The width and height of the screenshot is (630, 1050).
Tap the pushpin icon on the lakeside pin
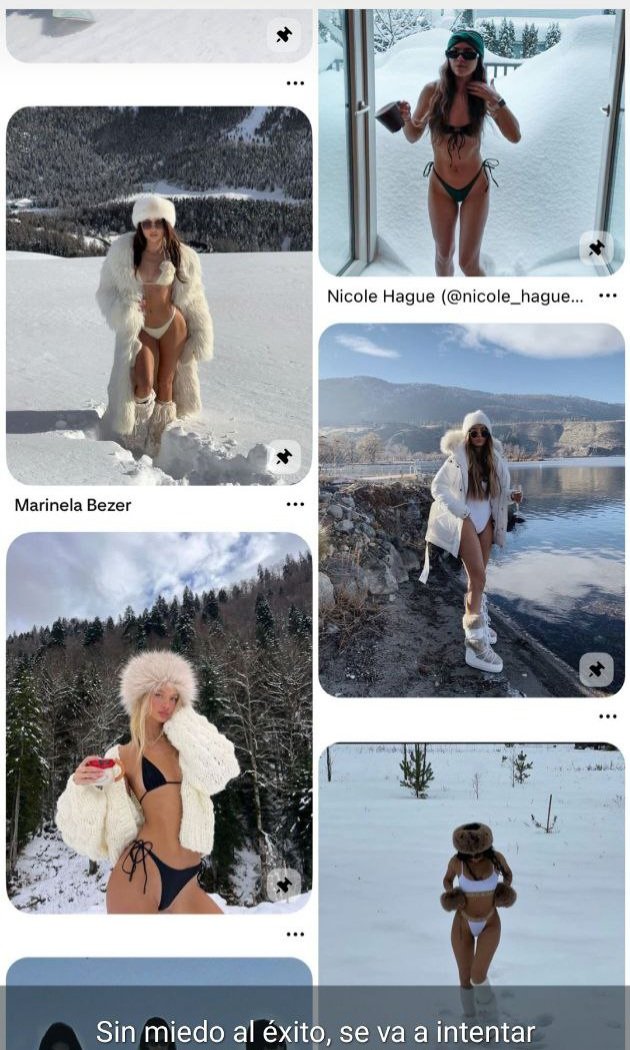597,669
